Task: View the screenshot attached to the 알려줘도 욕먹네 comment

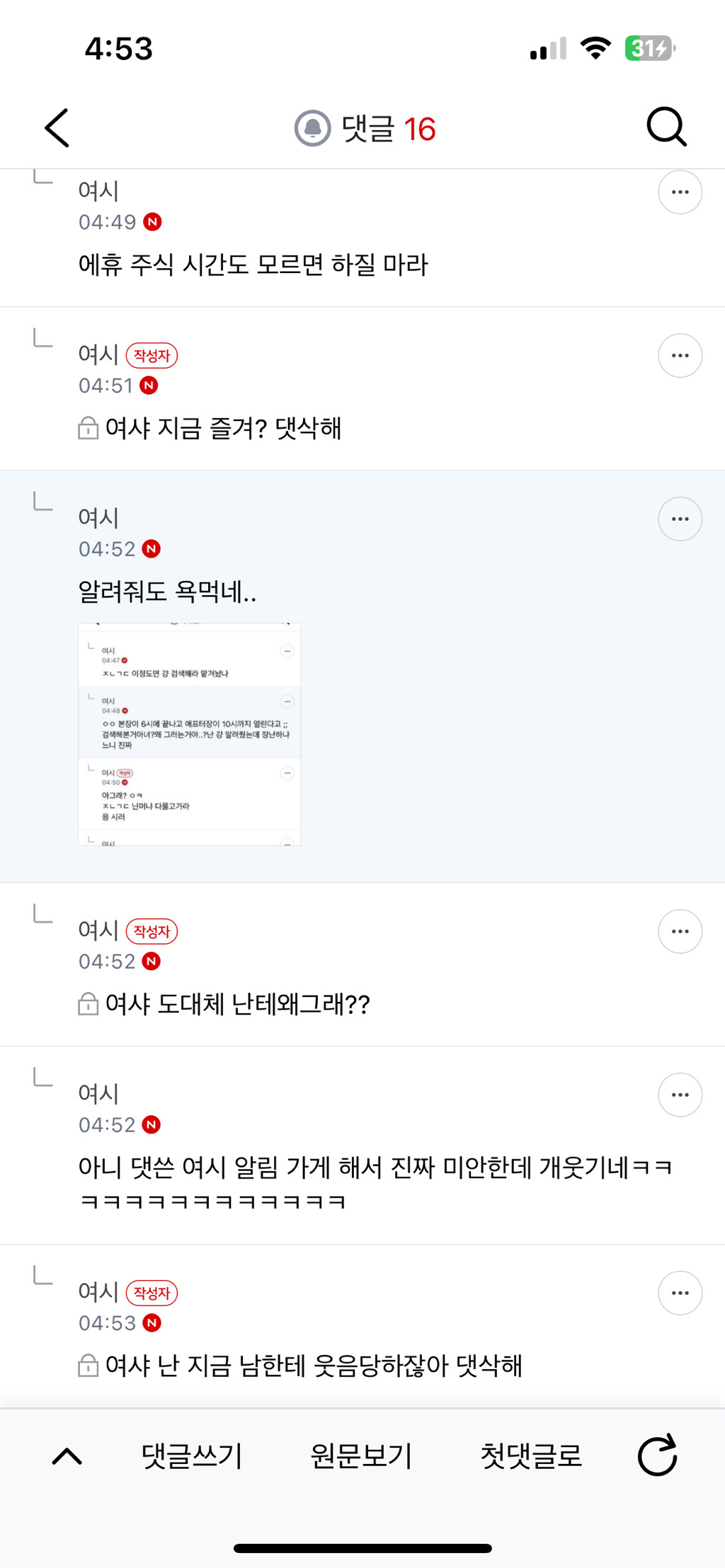Action: [190, 734]
